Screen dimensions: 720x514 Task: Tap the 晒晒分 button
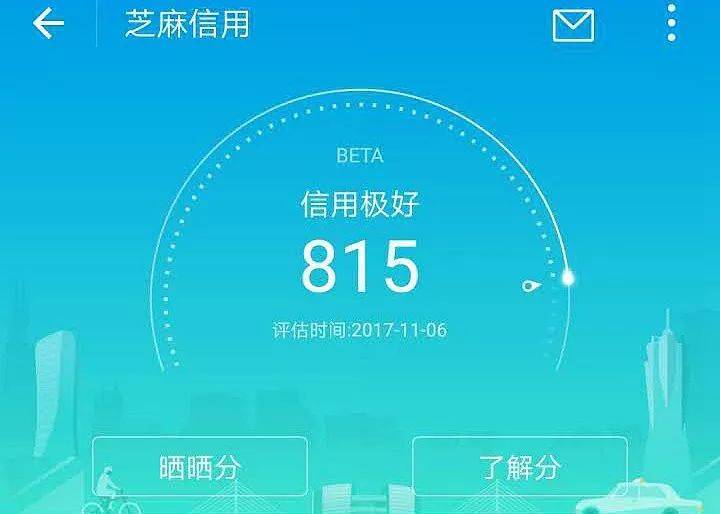[x=200, y=467]
